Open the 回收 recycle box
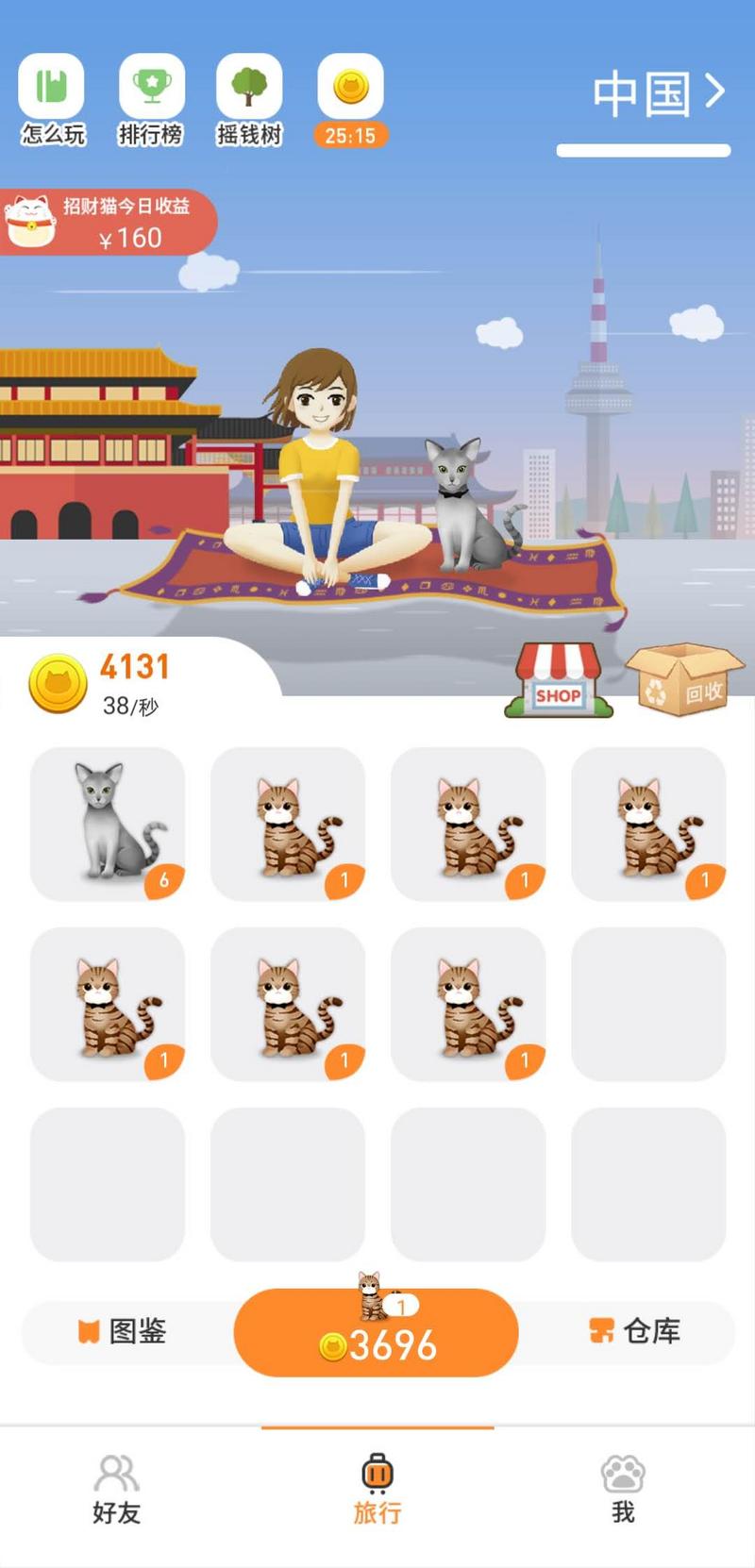The image size is (755, 1568). point(683,679)
